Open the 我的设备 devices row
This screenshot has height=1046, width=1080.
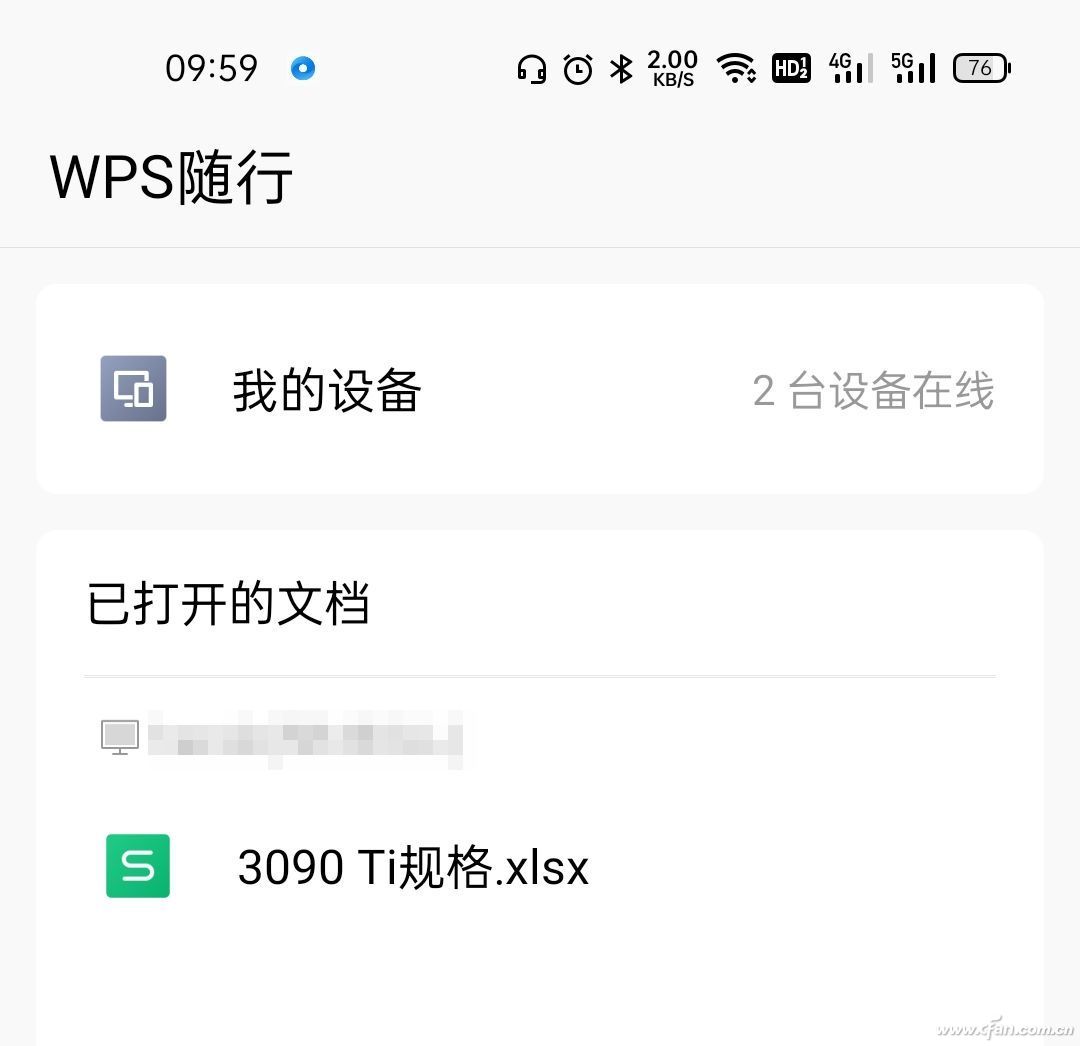click(540, 389)
